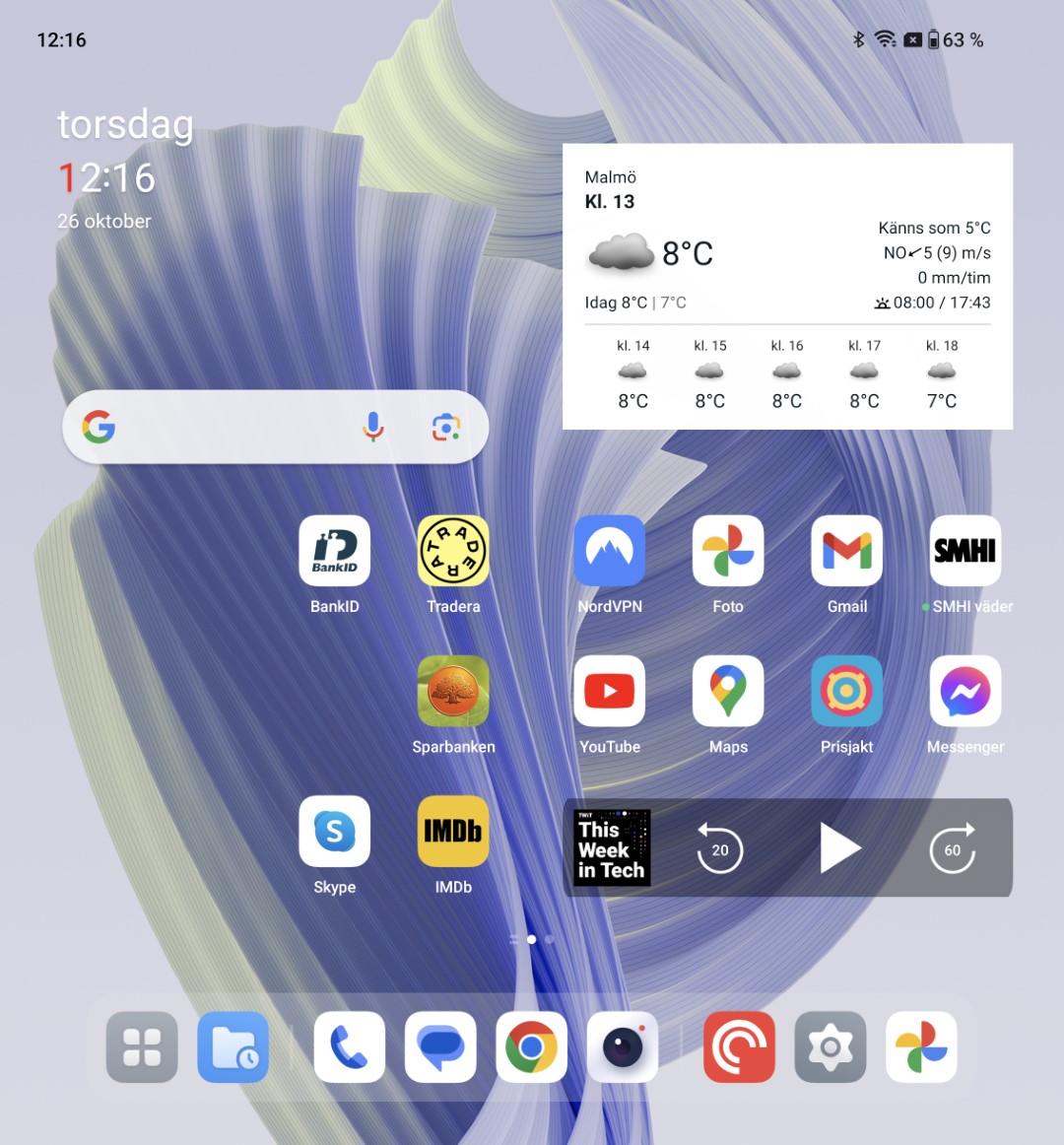This screenshot has width=1064, height=1145.
Task: Open NordVPN
Action: (x=610, y=551)
